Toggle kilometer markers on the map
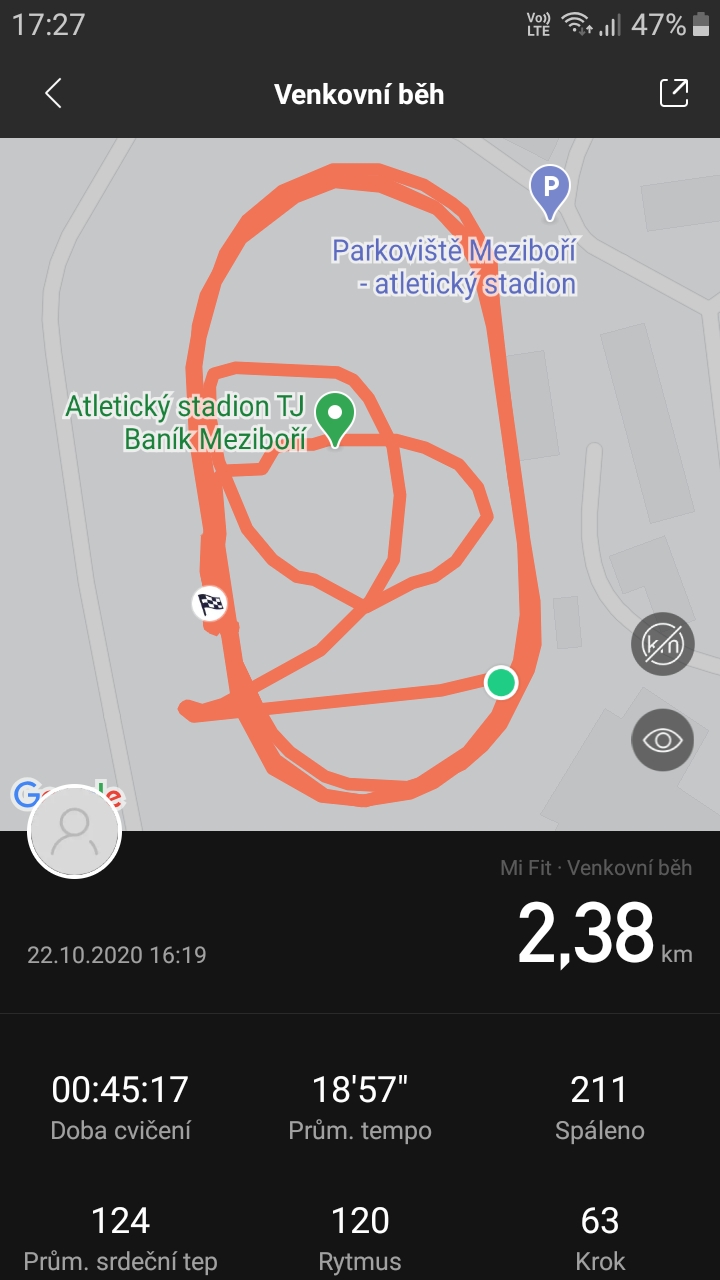The width and height of the screenshot is (720, 1280). [x=662, y=644]
